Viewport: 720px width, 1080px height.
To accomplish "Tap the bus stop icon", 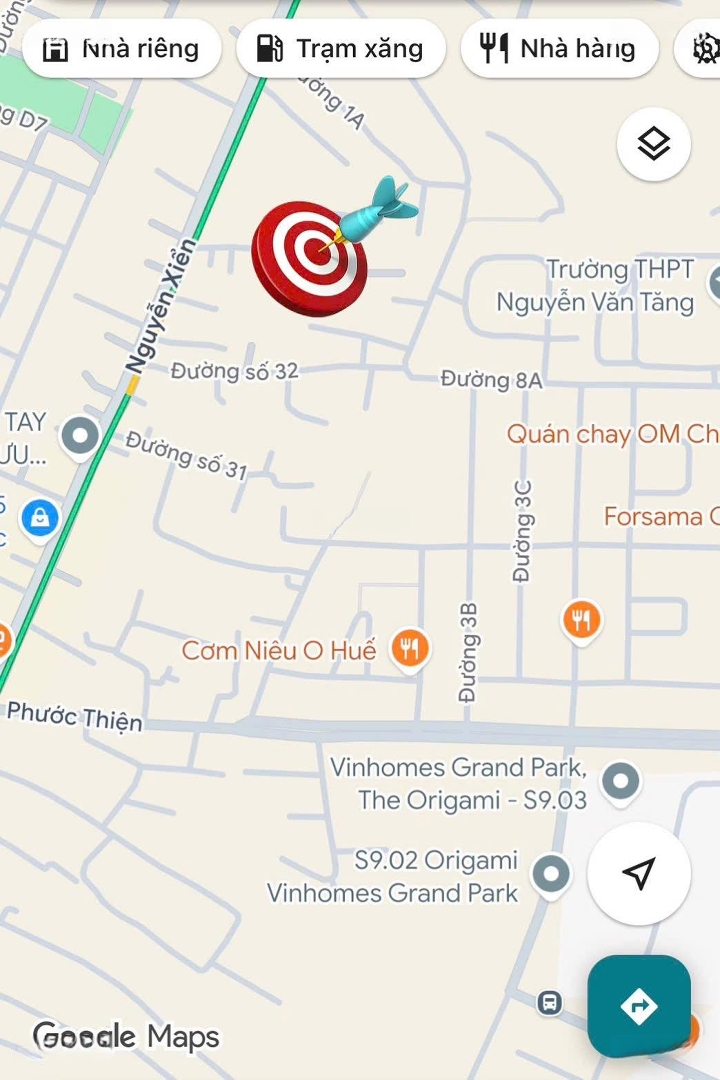I will [549, 1002].
